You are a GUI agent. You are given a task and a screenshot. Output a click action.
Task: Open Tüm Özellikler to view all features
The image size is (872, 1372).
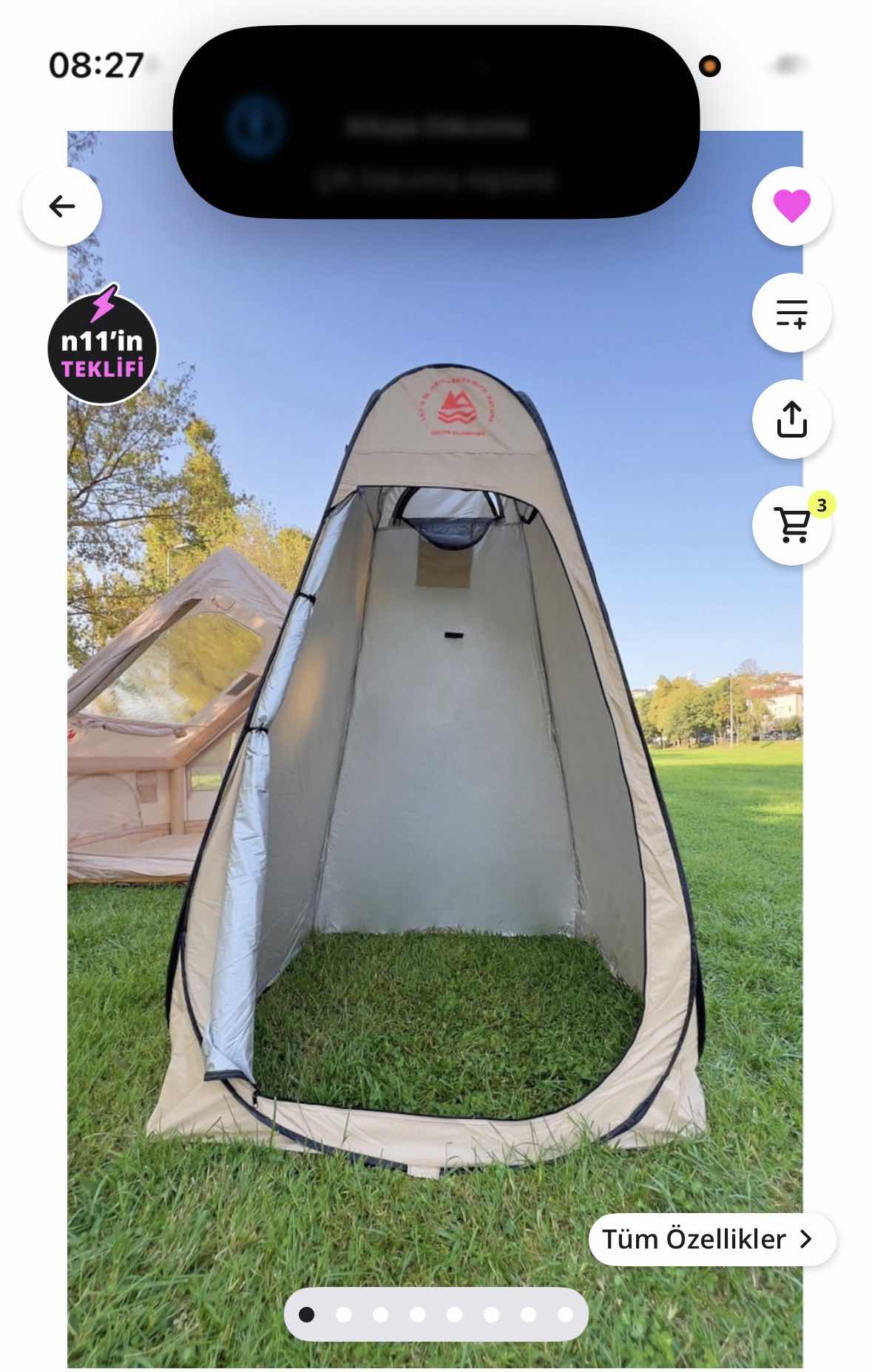712,1239
